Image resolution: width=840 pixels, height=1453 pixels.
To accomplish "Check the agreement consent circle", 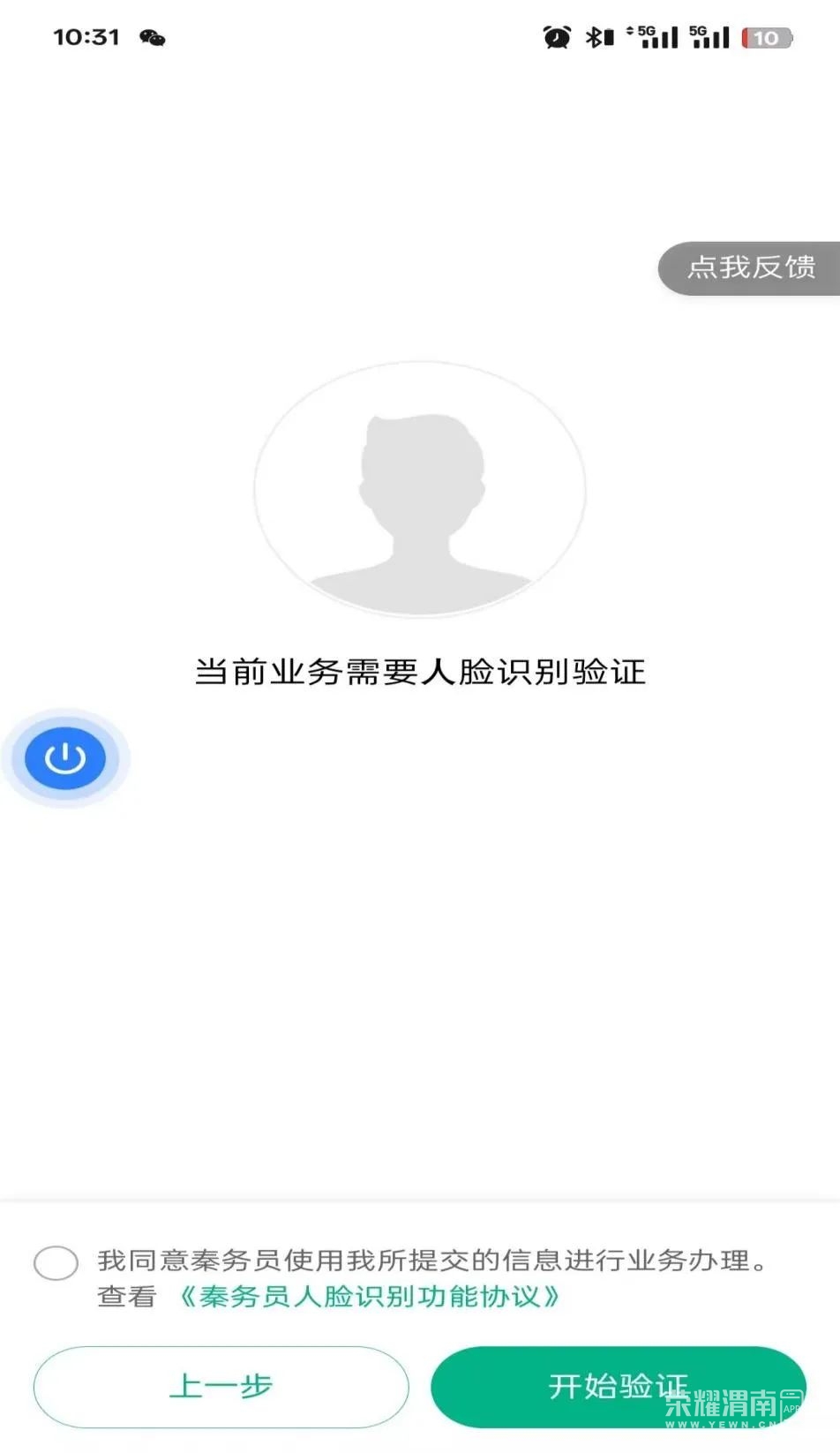I will [56, 1262].
